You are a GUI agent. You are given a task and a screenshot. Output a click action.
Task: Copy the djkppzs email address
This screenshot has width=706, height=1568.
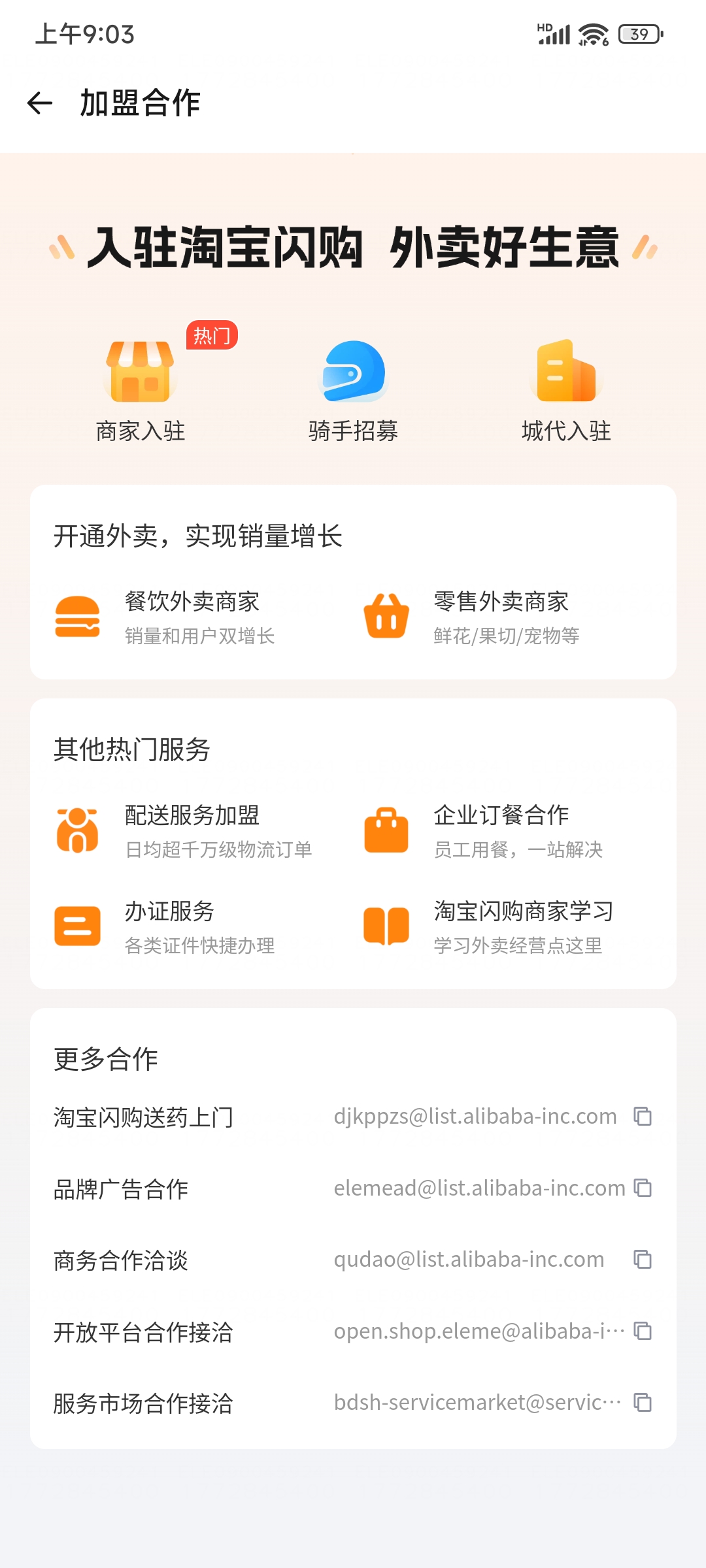coord(643,1117)
